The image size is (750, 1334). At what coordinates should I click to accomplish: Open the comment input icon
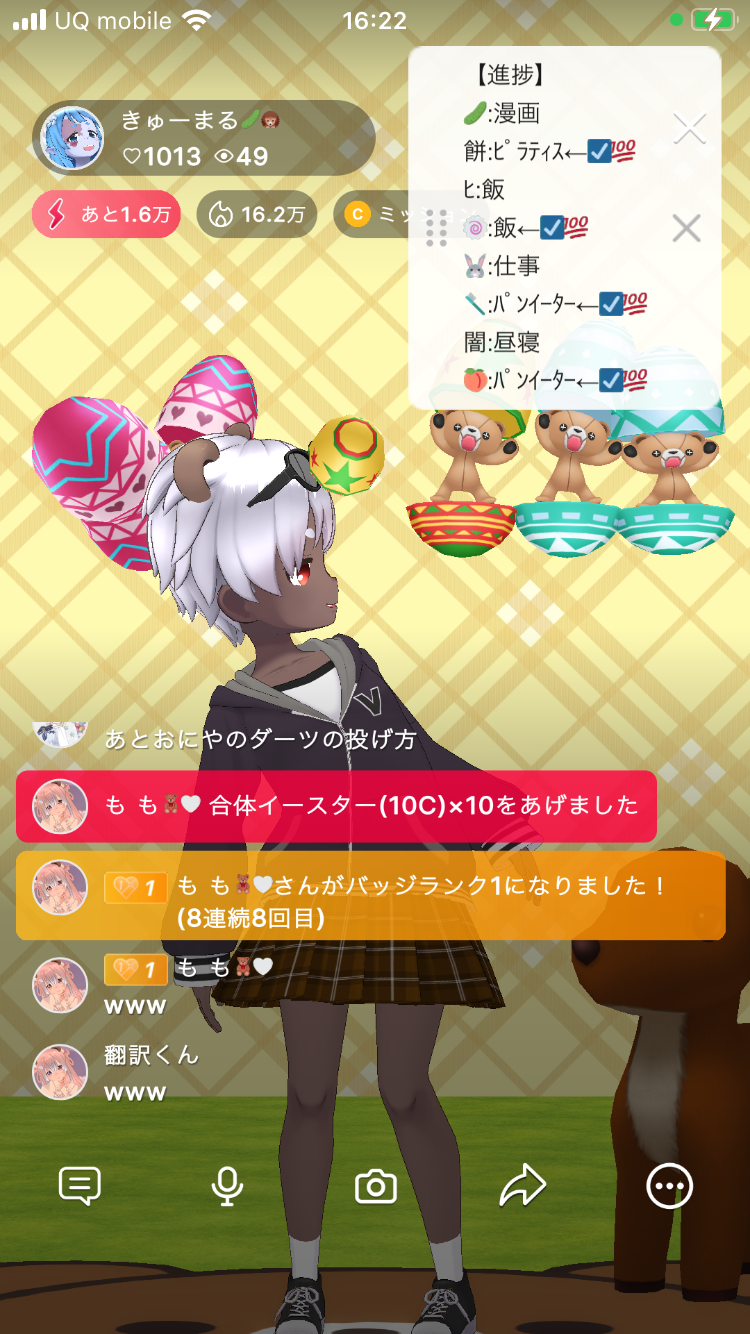(80, 1187)
